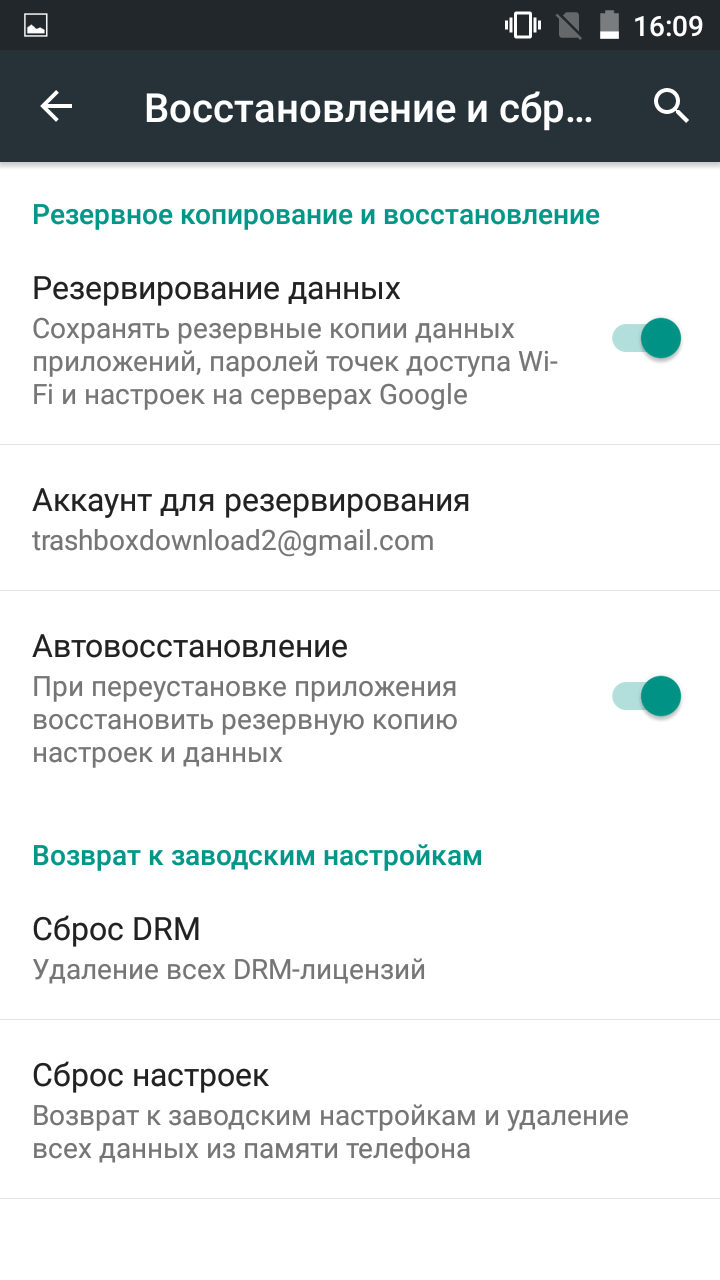Open Сброс DRM

pos(360,948)
